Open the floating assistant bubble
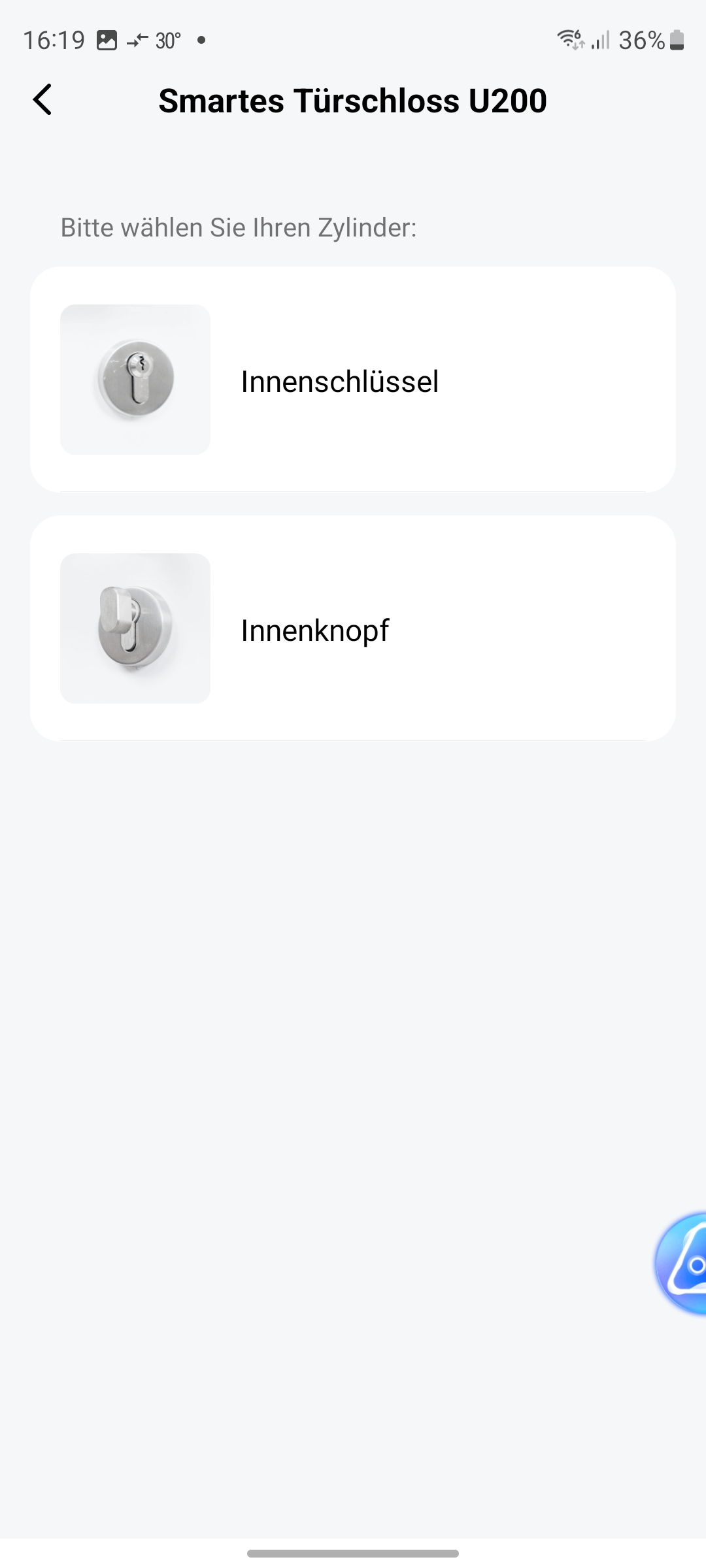 tap(683, 1264)
